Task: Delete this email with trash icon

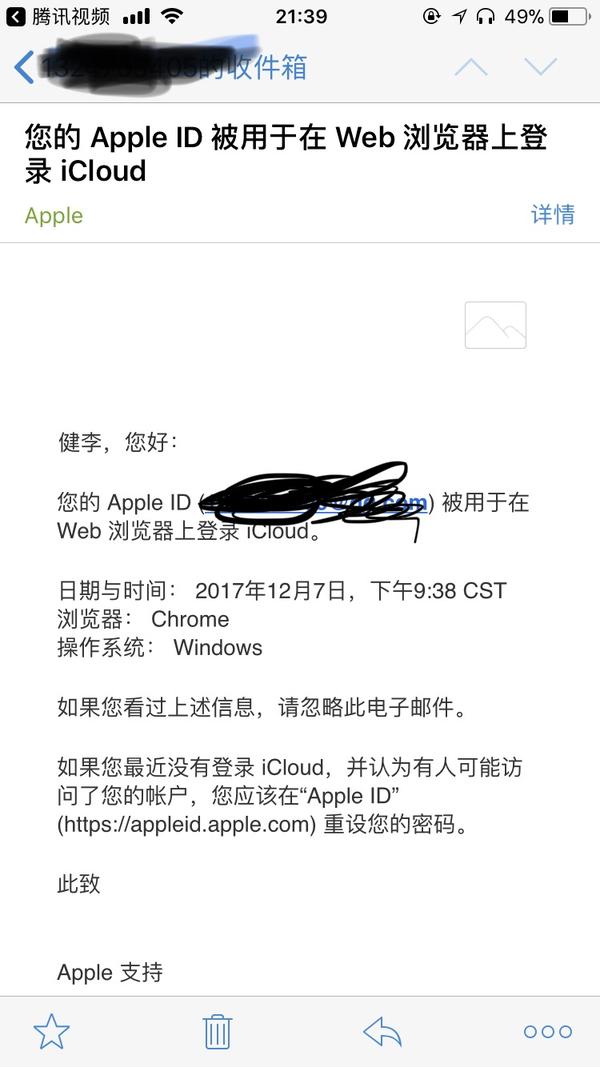Action: pos(217,1031)
